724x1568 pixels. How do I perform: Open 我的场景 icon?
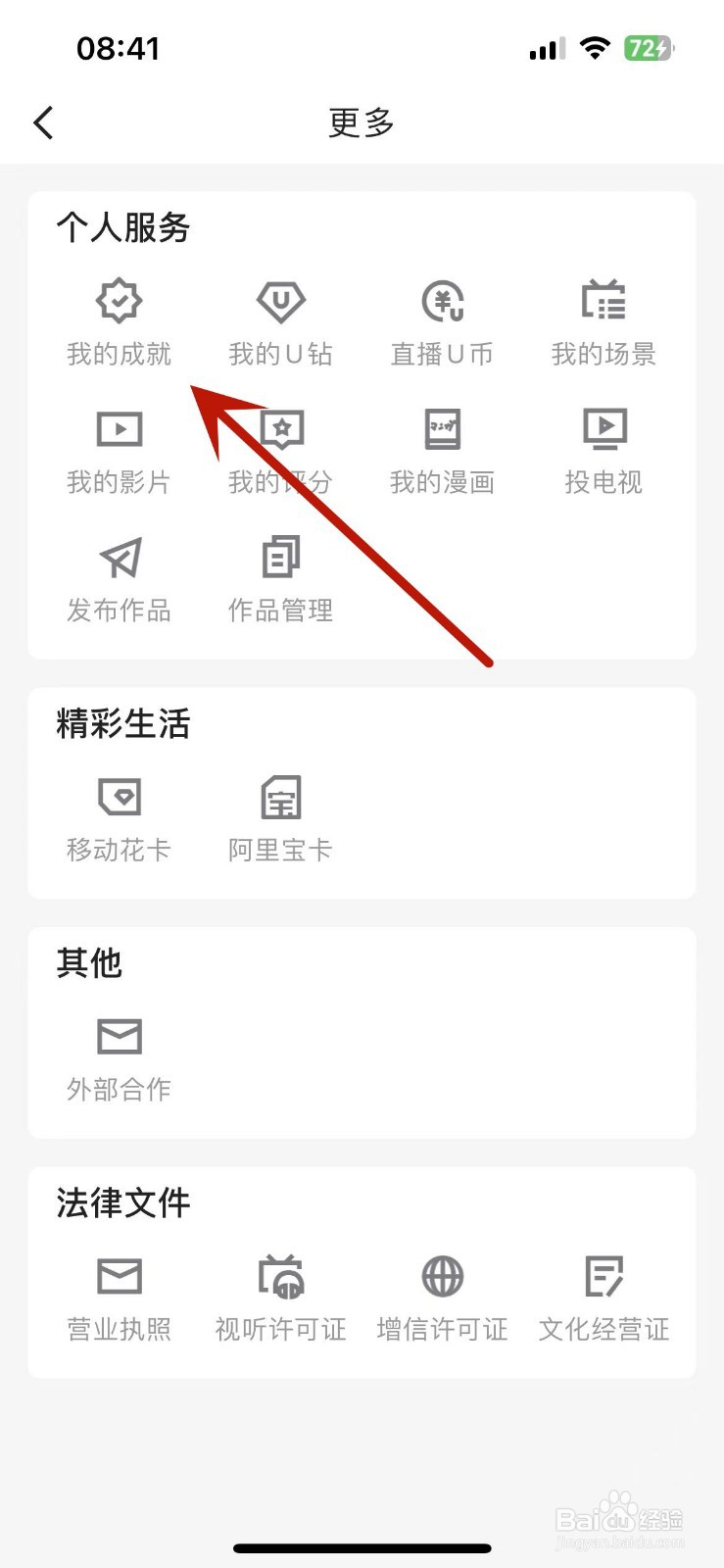[x=603, y=318]
